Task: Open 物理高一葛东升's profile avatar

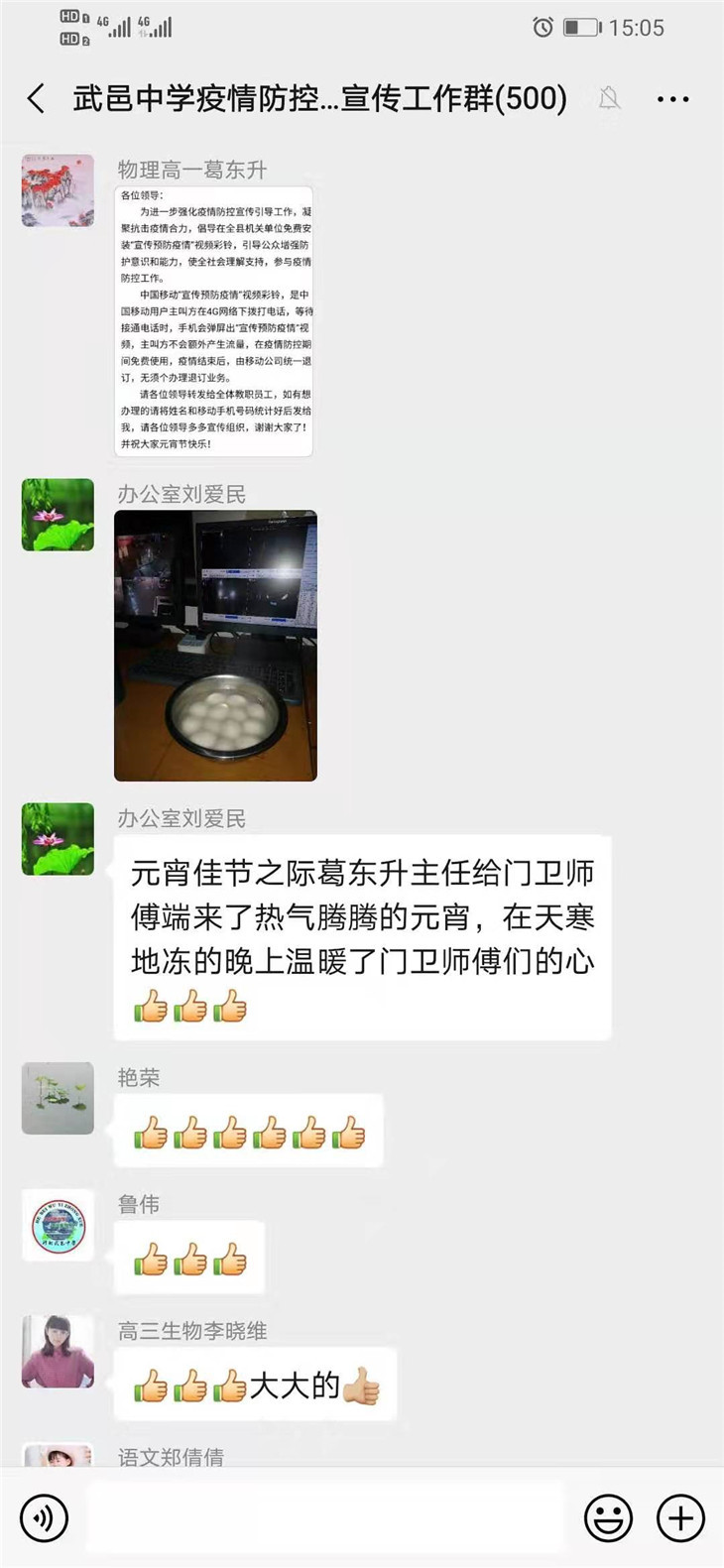Action: point(58,190)
